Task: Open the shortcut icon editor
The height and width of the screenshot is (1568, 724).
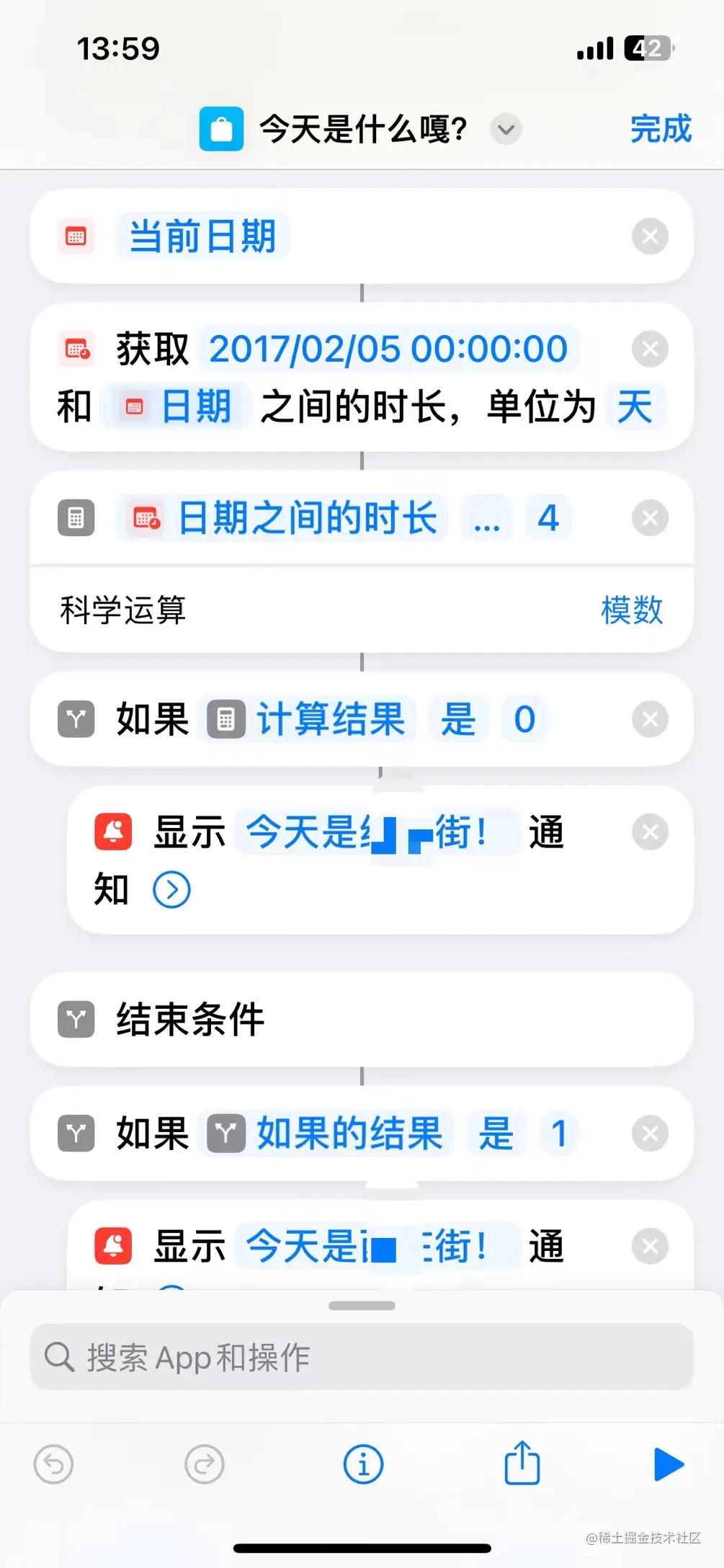Action: point(221,130)
